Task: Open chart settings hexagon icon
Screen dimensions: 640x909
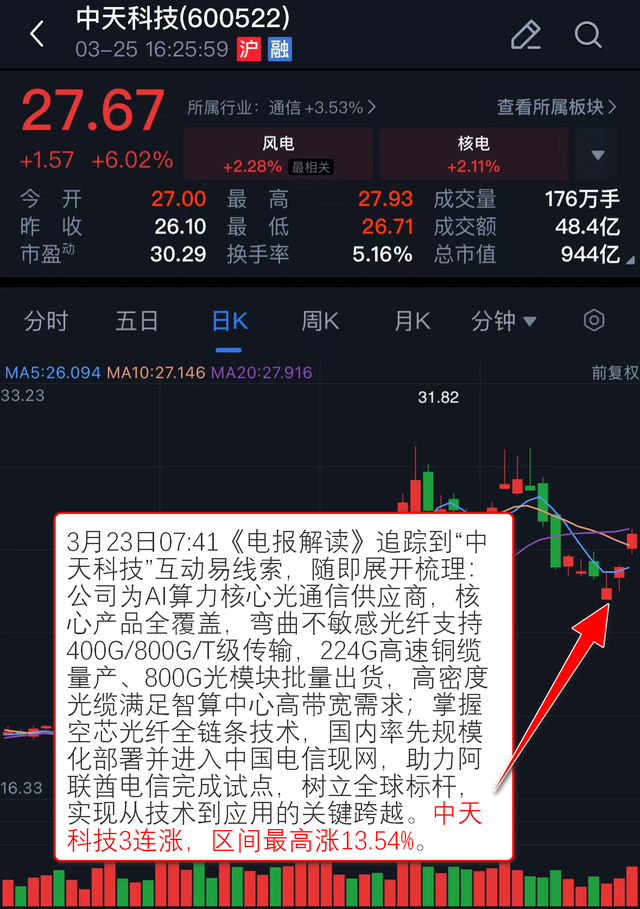Action: 594,320
